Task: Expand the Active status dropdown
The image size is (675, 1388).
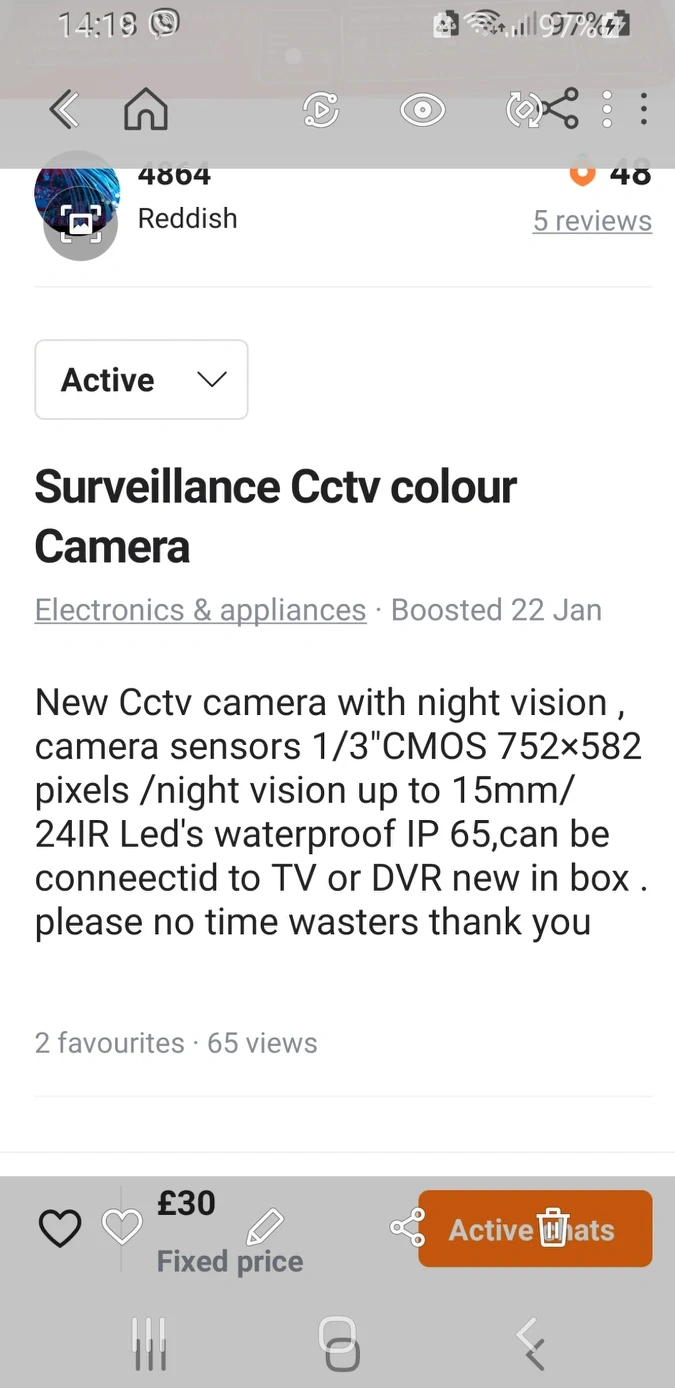Action: 141,380
